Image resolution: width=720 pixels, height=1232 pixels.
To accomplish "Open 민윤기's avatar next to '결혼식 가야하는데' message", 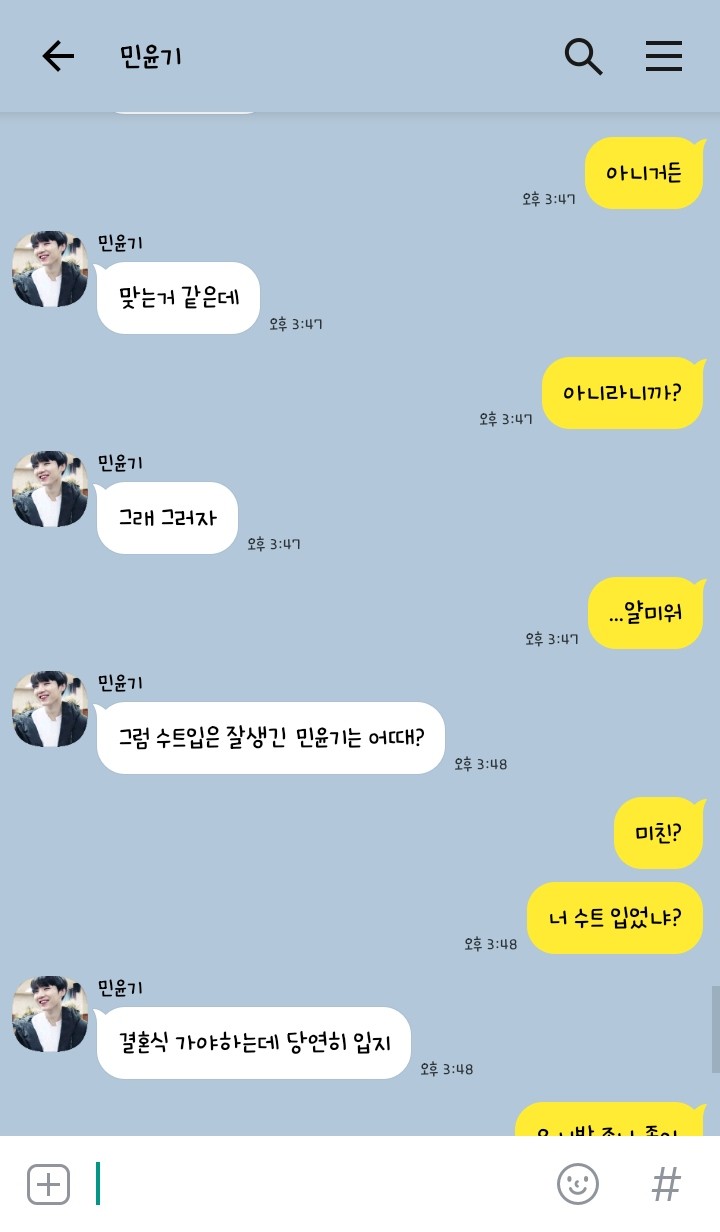I will pyautogui.click(x=50, y=1014).
